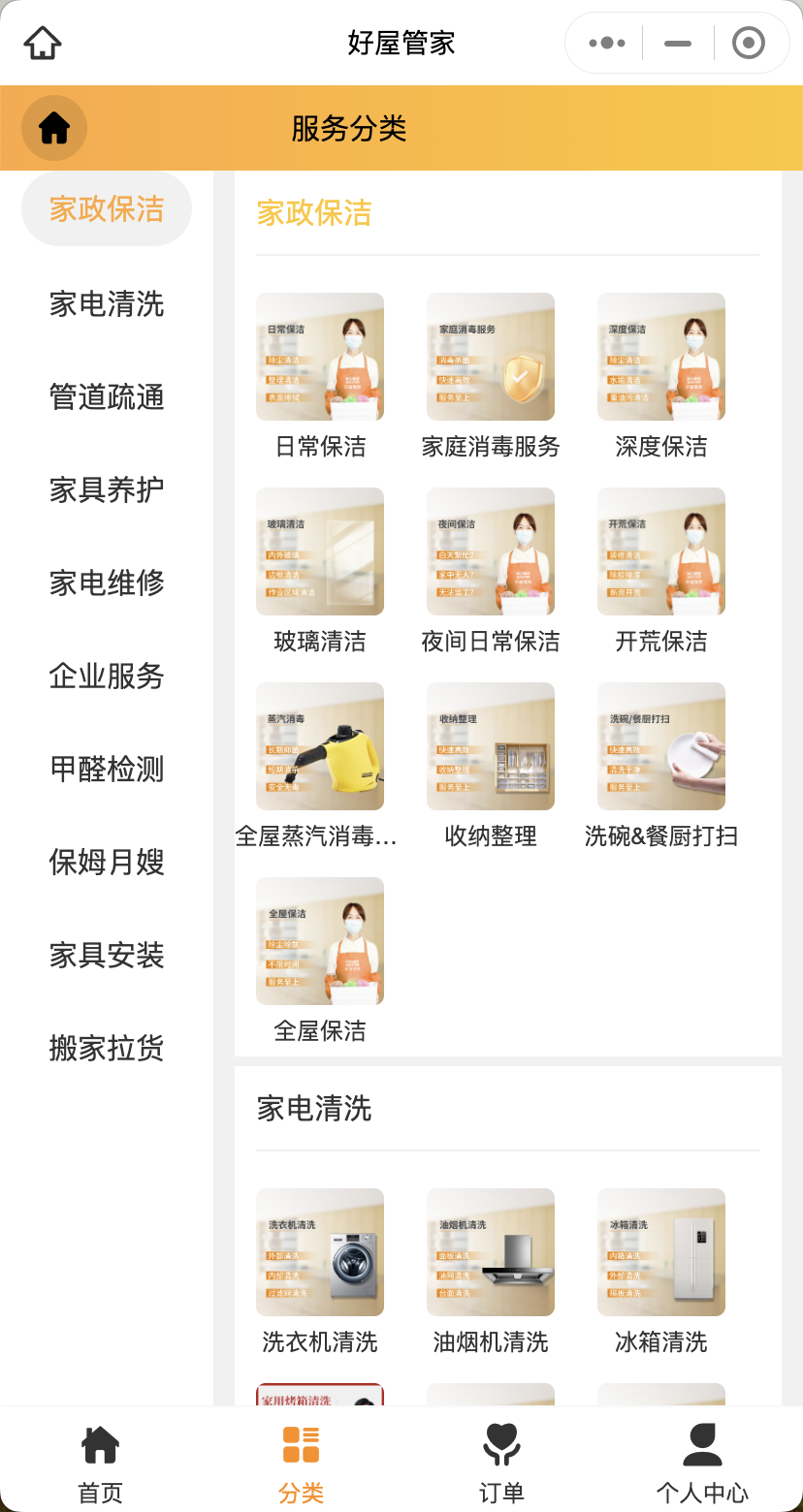Select 家电清洗 in the side category list
Image resolution: width=803 pixels, height=1512 pixels.
[x=107, y=303]
